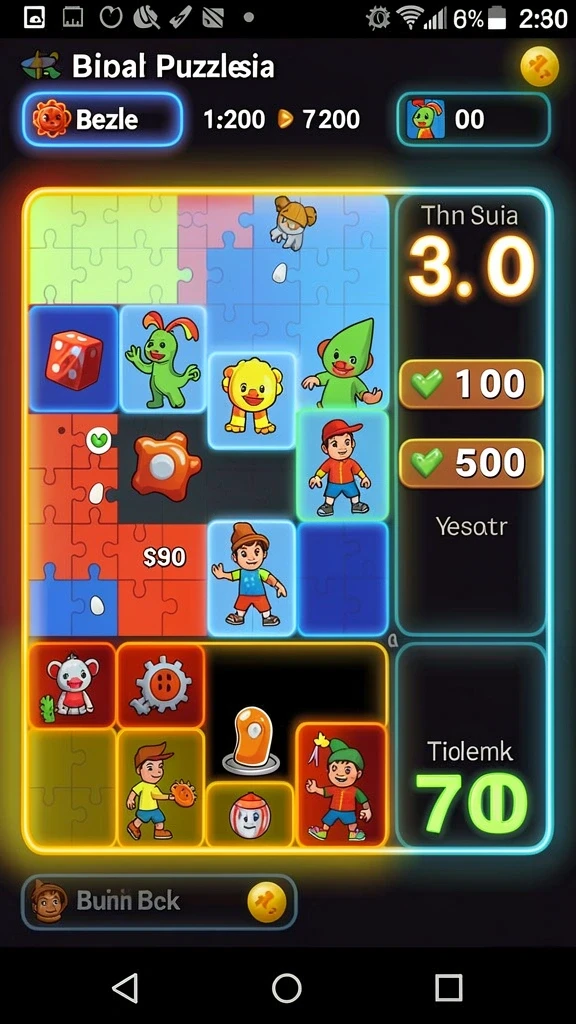Select the red dice tile
Screen dimensions: 576x1024
pyautogui.click(x=73, y=359)
